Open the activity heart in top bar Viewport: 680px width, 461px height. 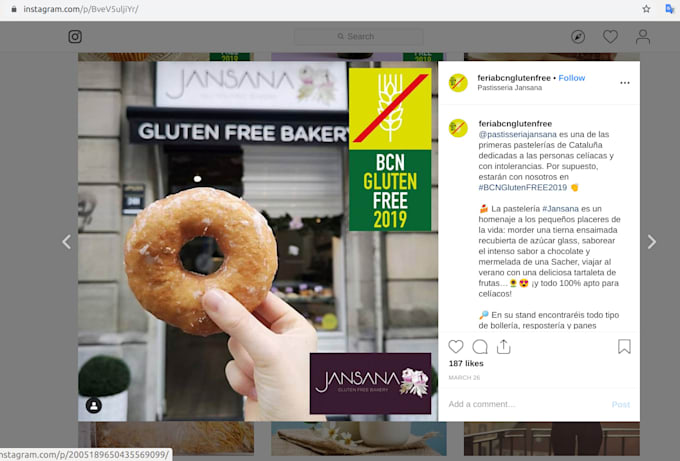[x=610, y=37]
